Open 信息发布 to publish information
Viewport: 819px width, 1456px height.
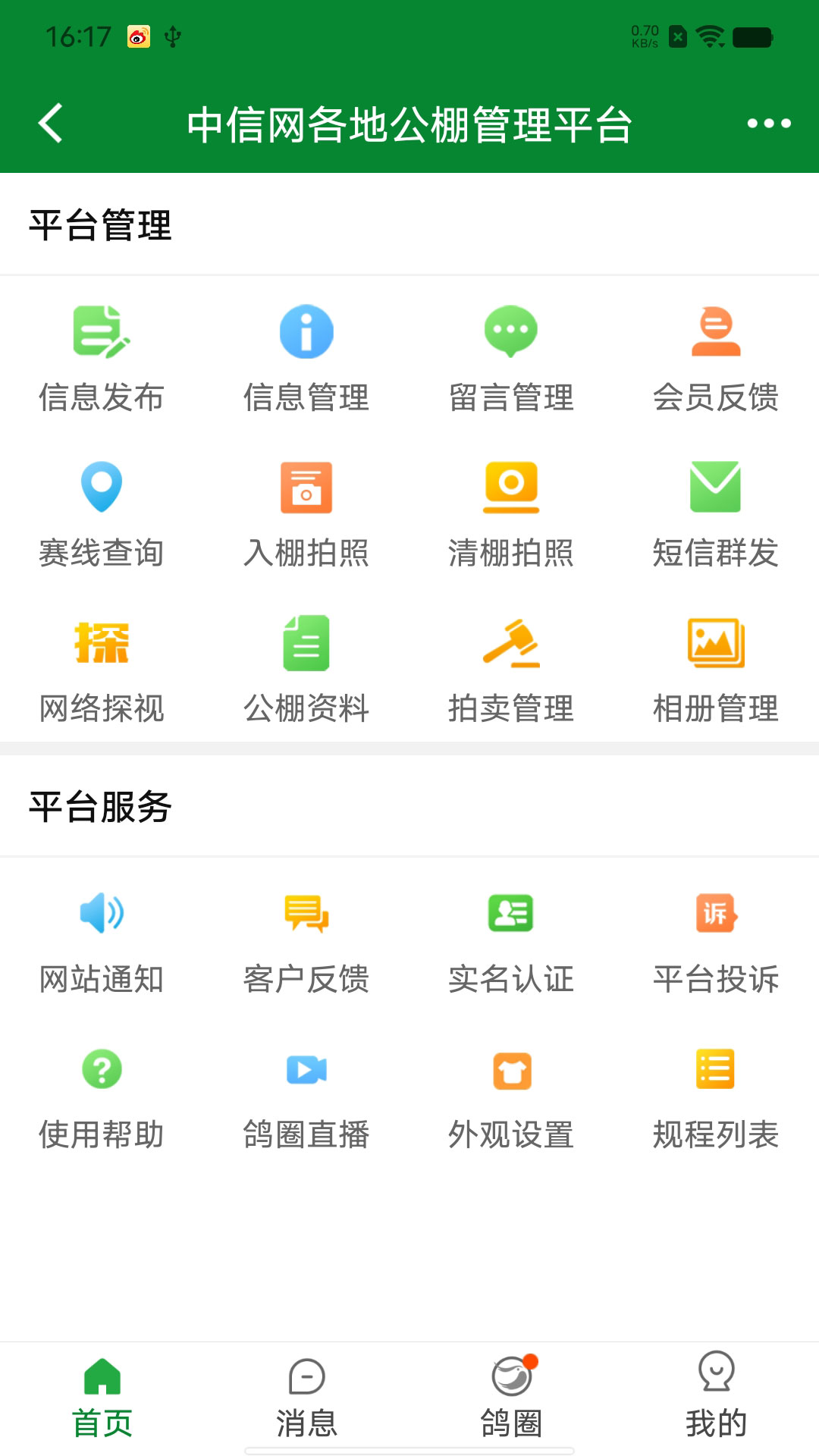(x=102, y=358)
